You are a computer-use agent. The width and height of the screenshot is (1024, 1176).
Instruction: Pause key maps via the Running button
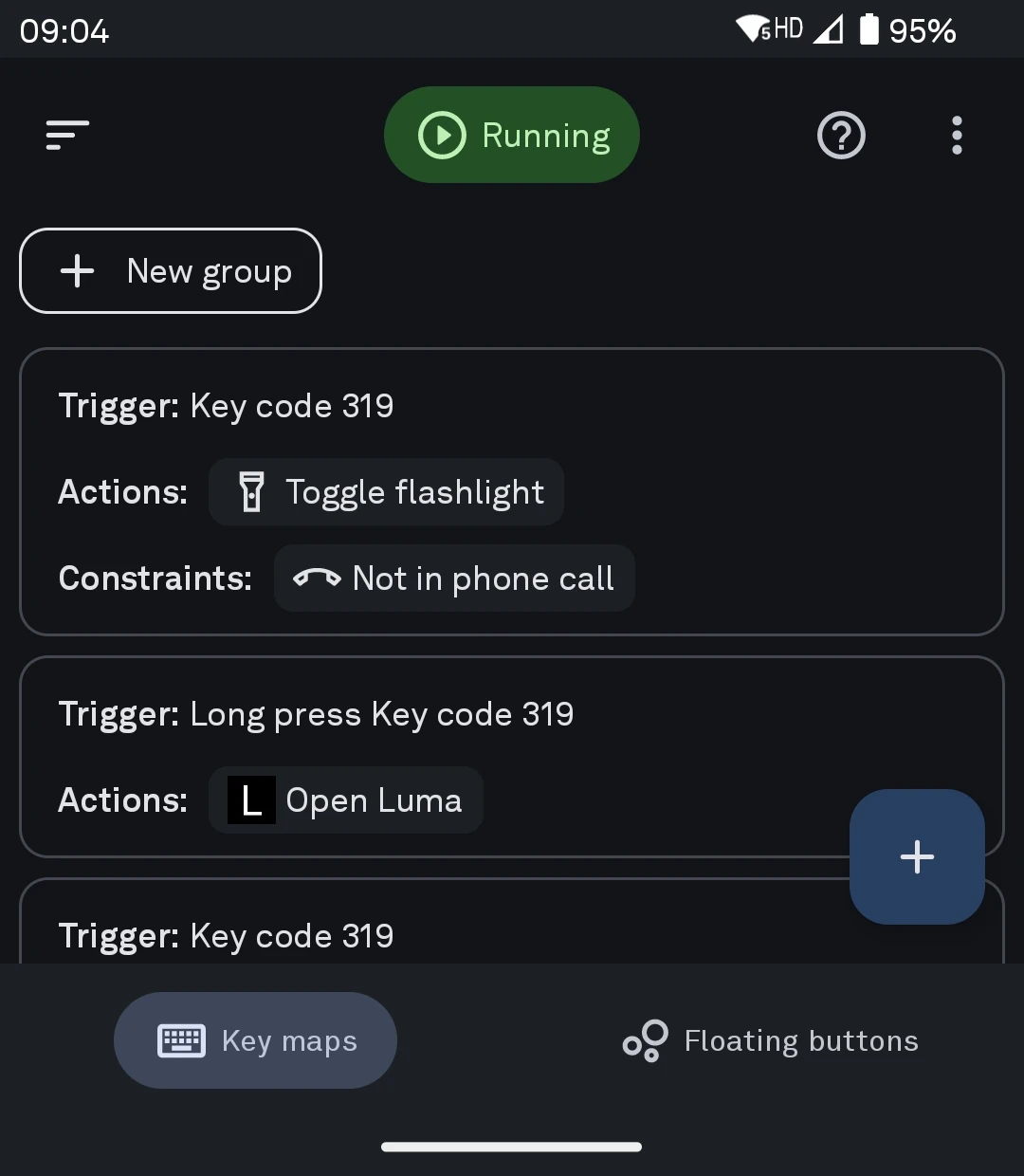(512, 135)
